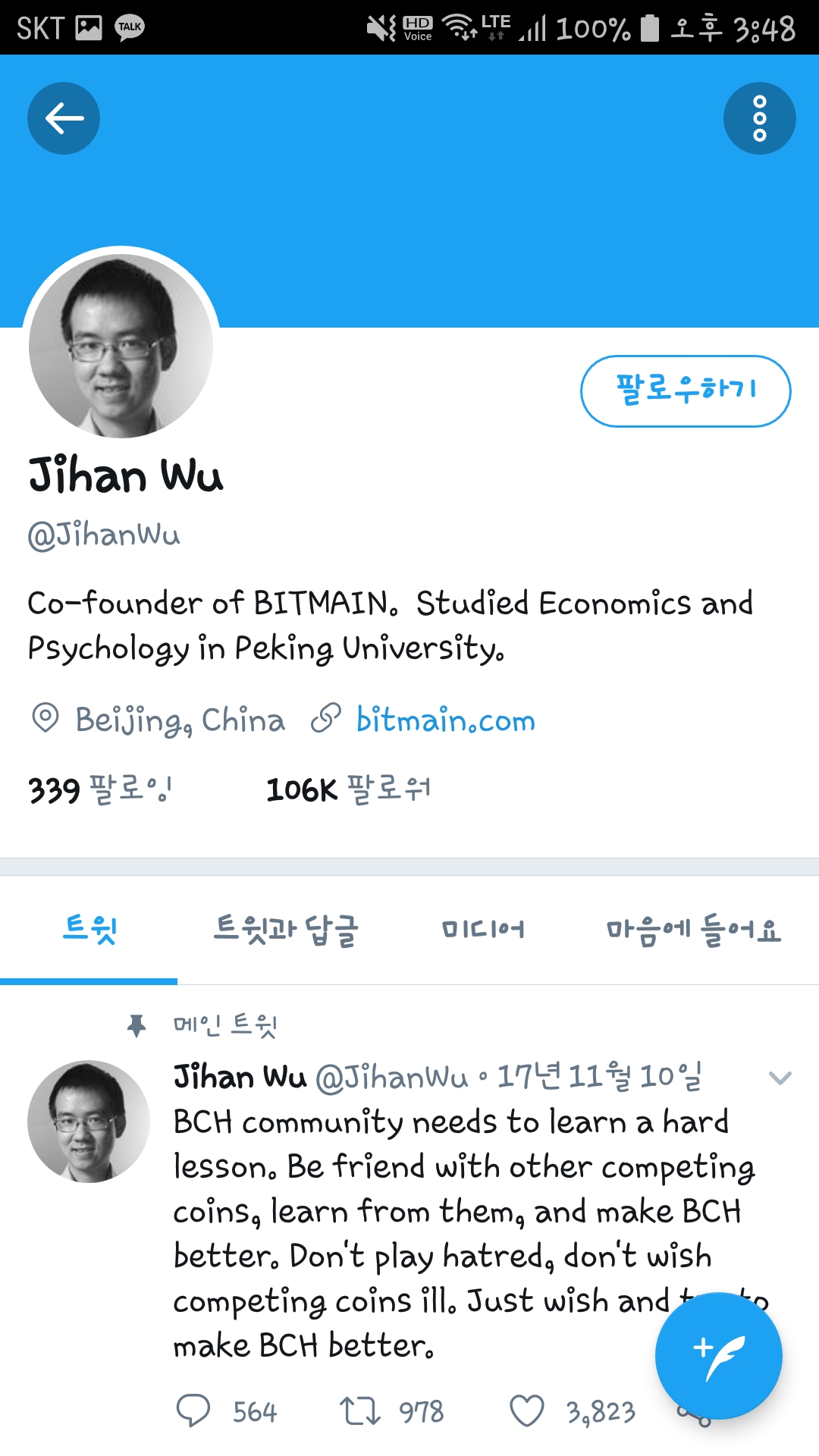819x1456 pixels.
Task: Expand the pinned tweet's dropdown chevron
Action: point(780,1078)
